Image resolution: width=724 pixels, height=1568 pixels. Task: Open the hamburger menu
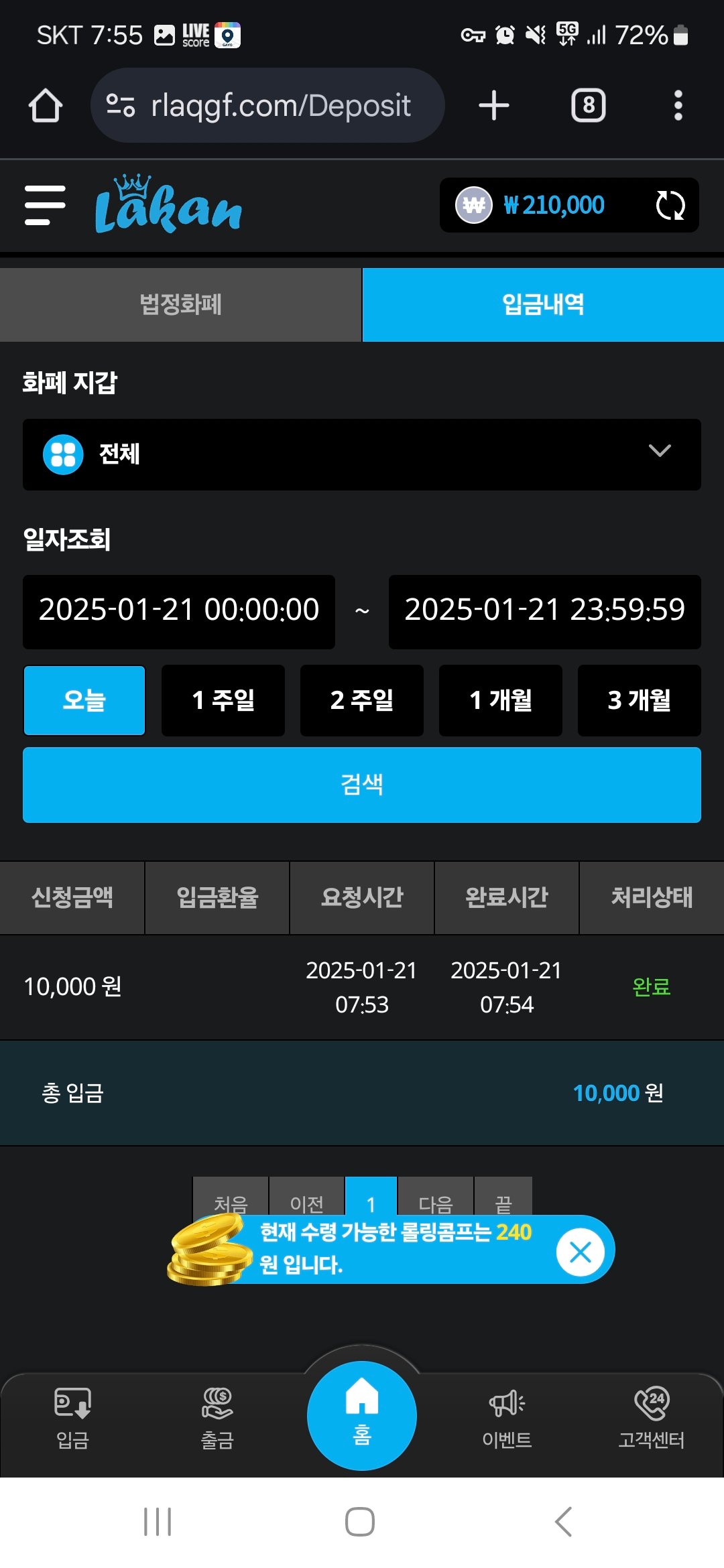tap(45, 205)
